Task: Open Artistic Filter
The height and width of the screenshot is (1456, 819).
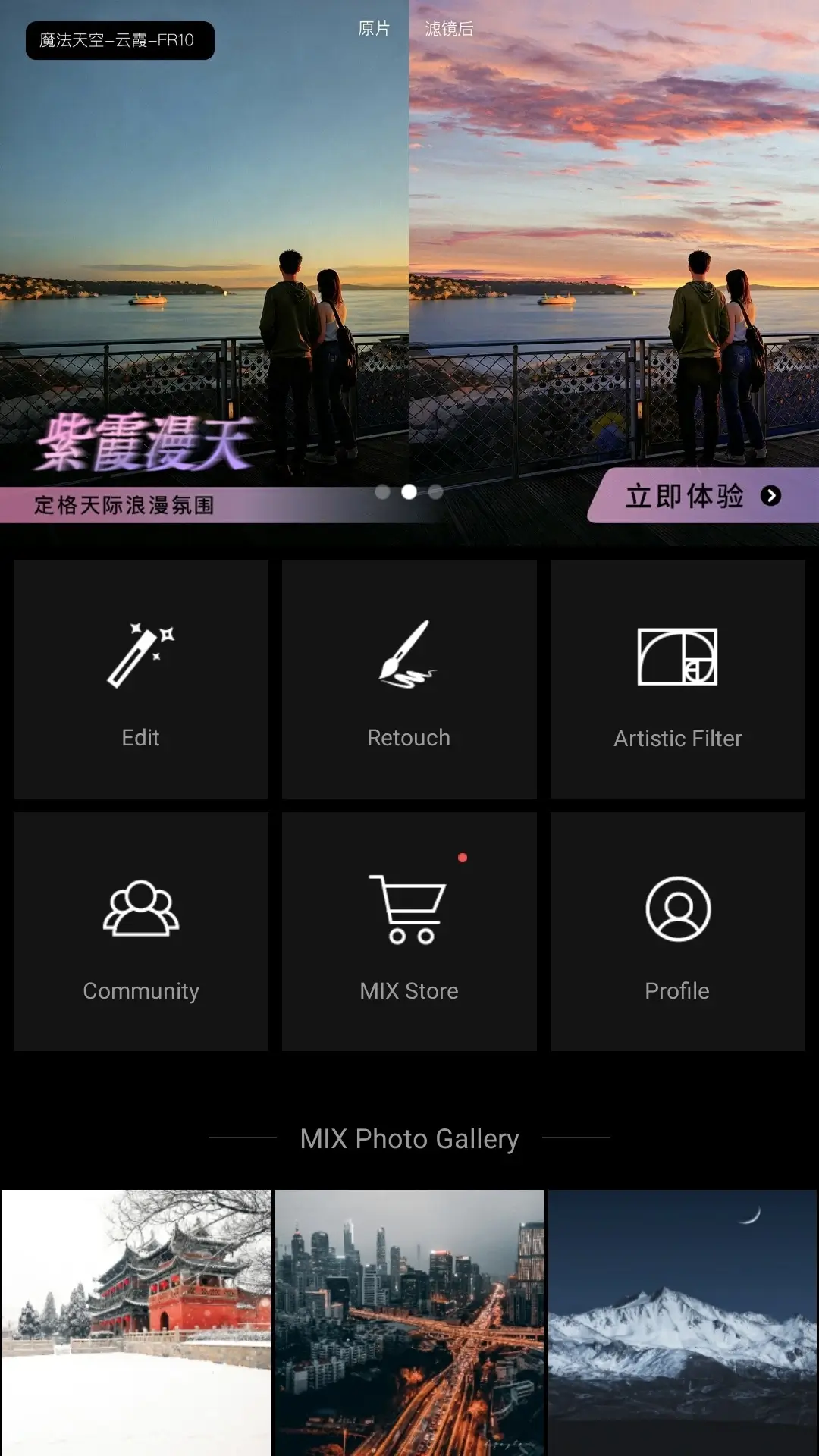Action: (678, 679)
